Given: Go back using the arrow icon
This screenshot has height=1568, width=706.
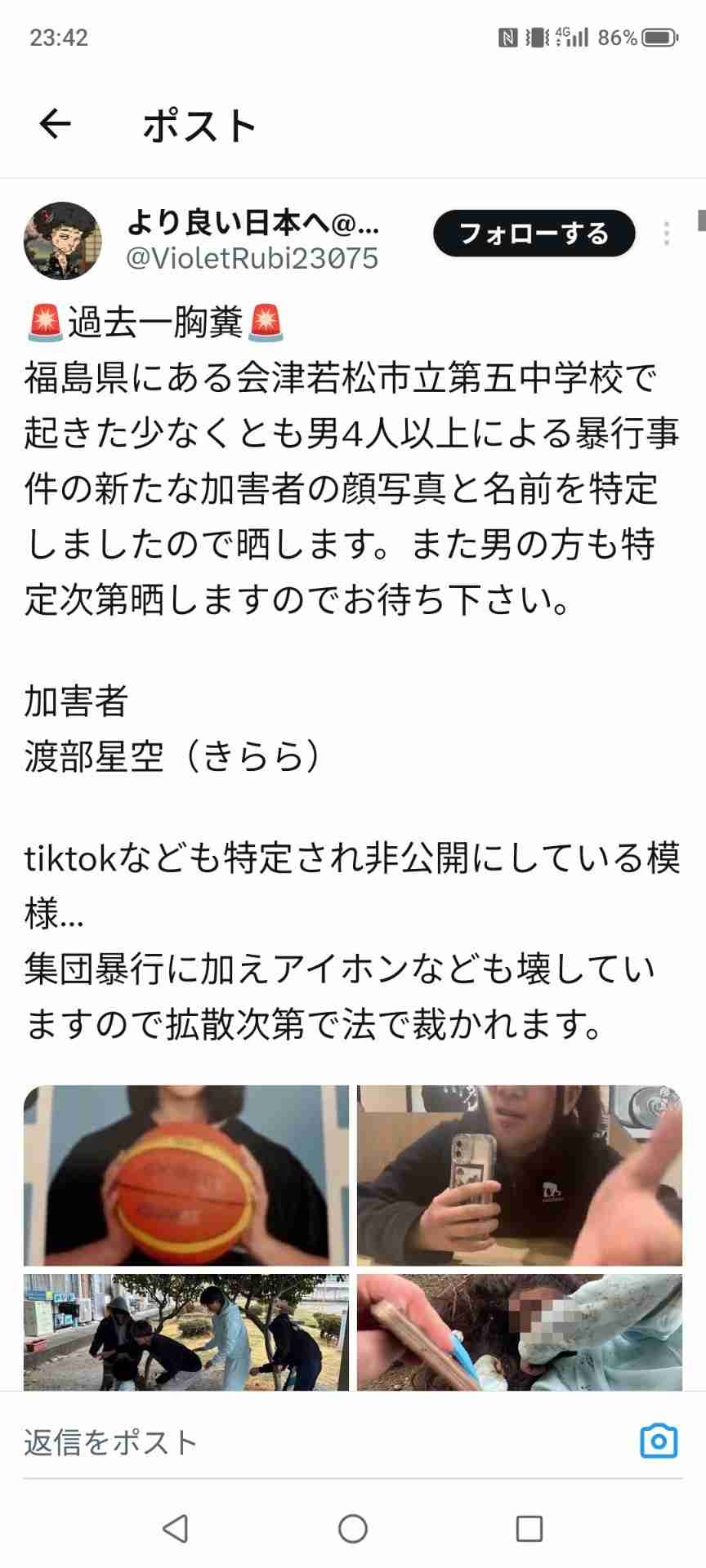Looking at the screenshot, I should (x=55, y=125).
